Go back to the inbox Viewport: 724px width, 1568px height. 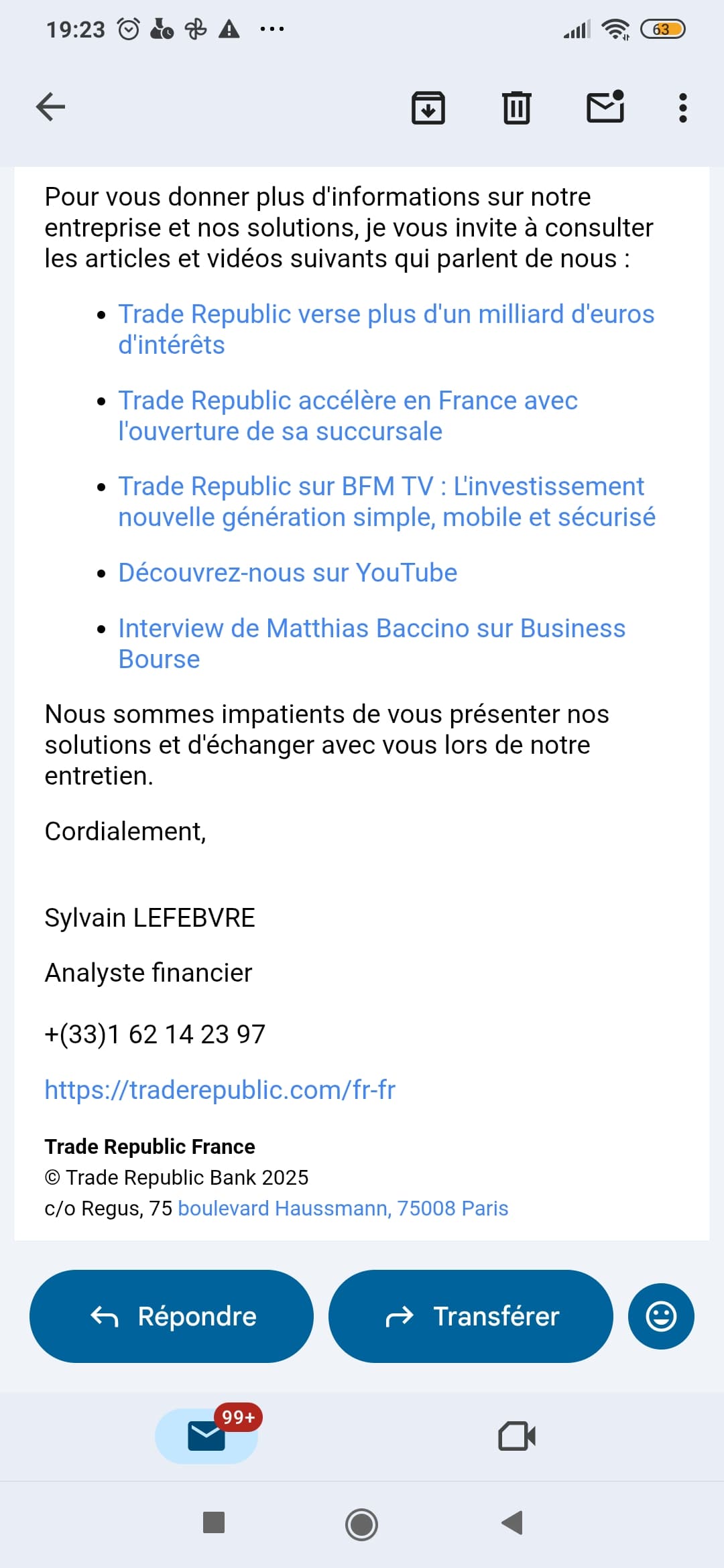click(50, 107)
